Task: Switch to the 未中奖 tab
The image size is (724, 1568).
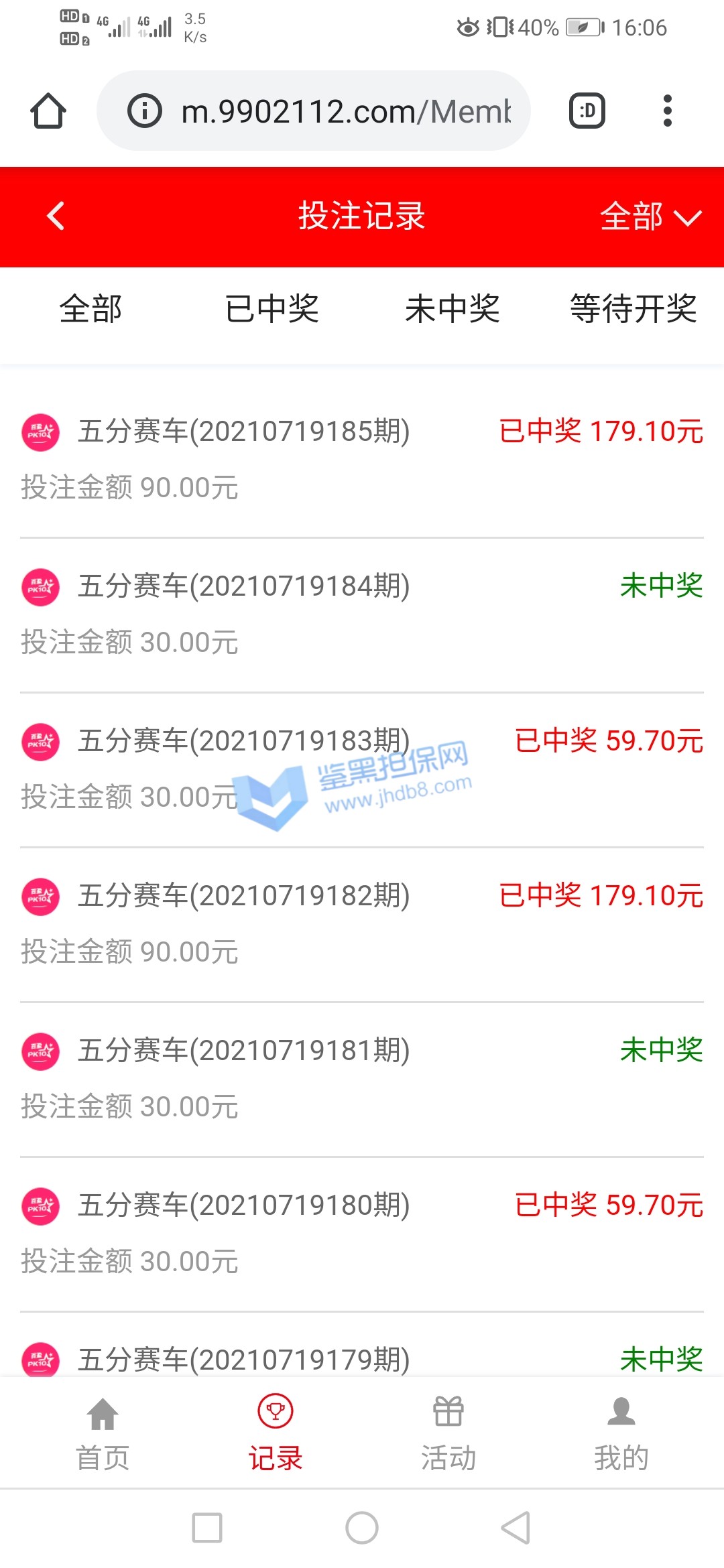Action: pos(452,309)
